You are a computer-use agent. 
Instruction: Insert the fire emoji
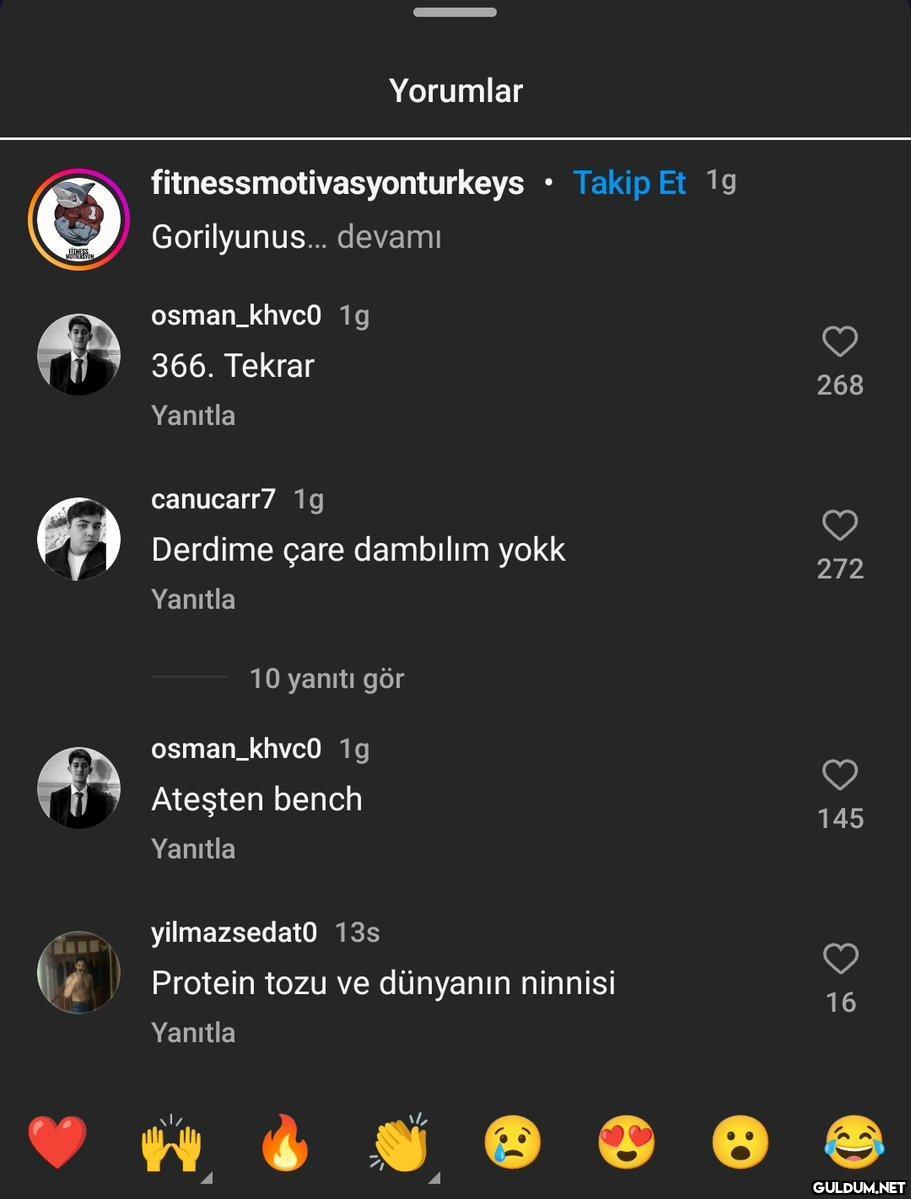(x=285, y=1143)
